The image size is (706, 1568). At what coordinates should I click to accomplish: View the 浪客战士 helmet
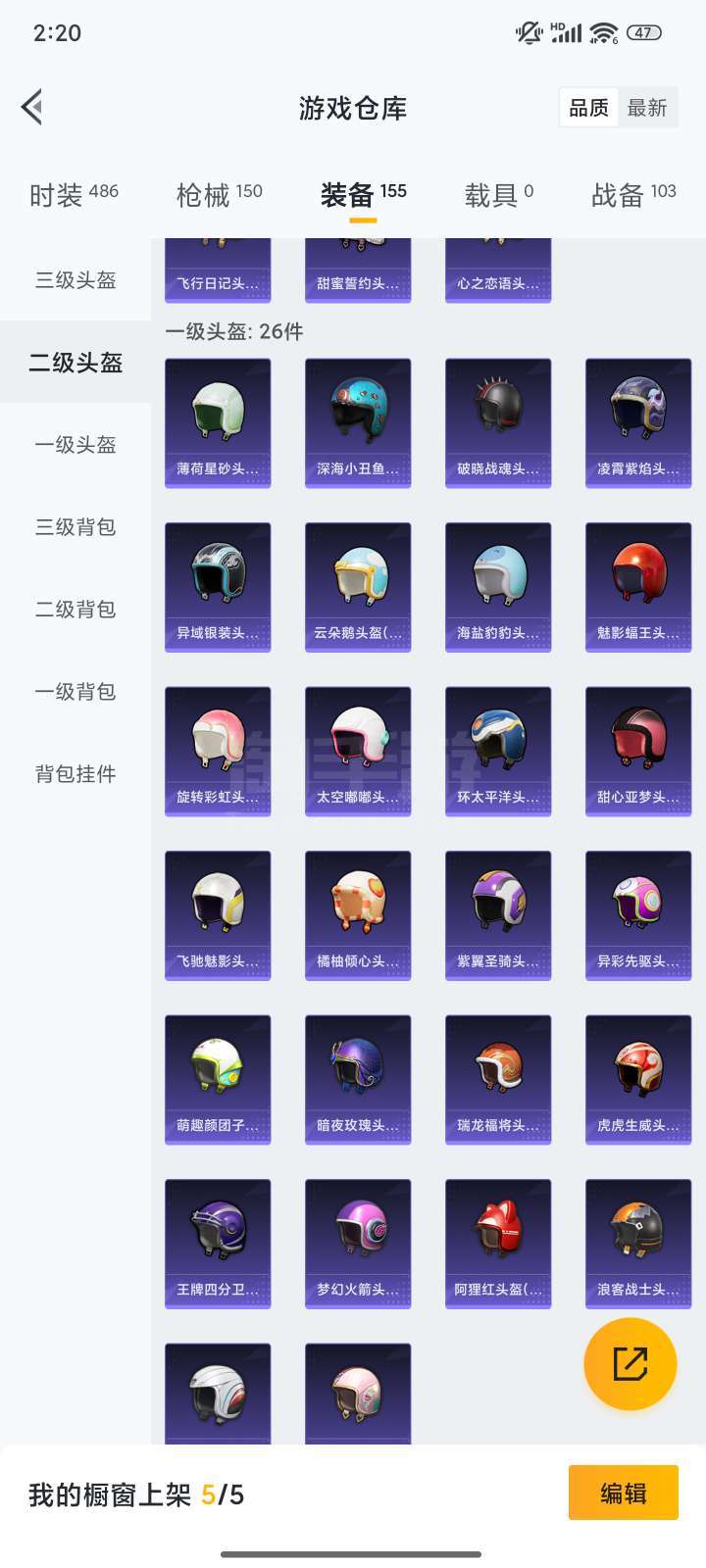[638, 1244]
